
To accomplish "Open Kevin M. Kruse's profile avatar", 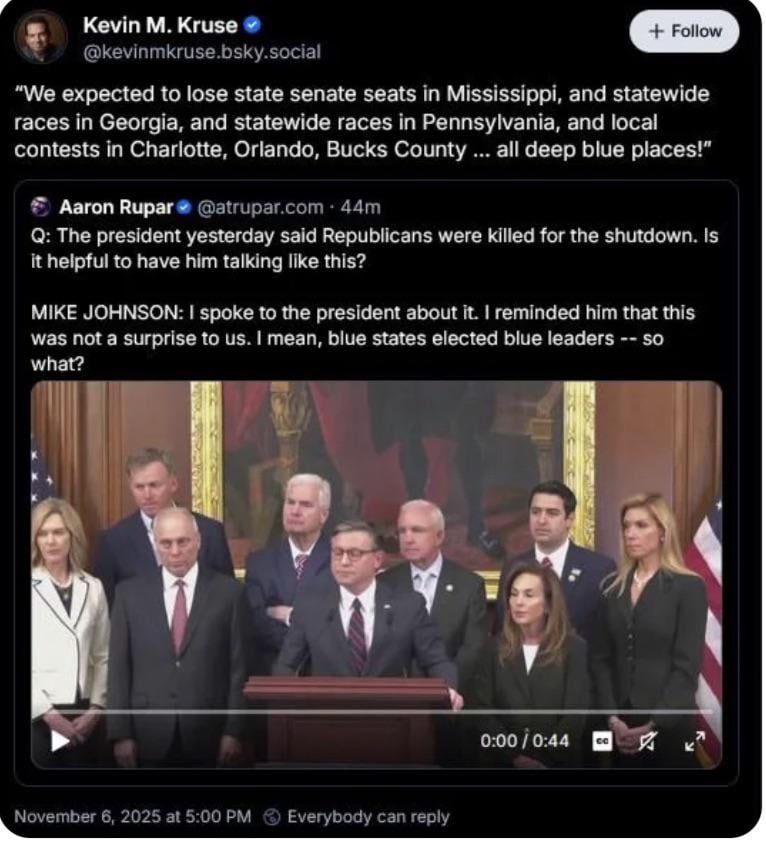I will (x=41, y=37).
